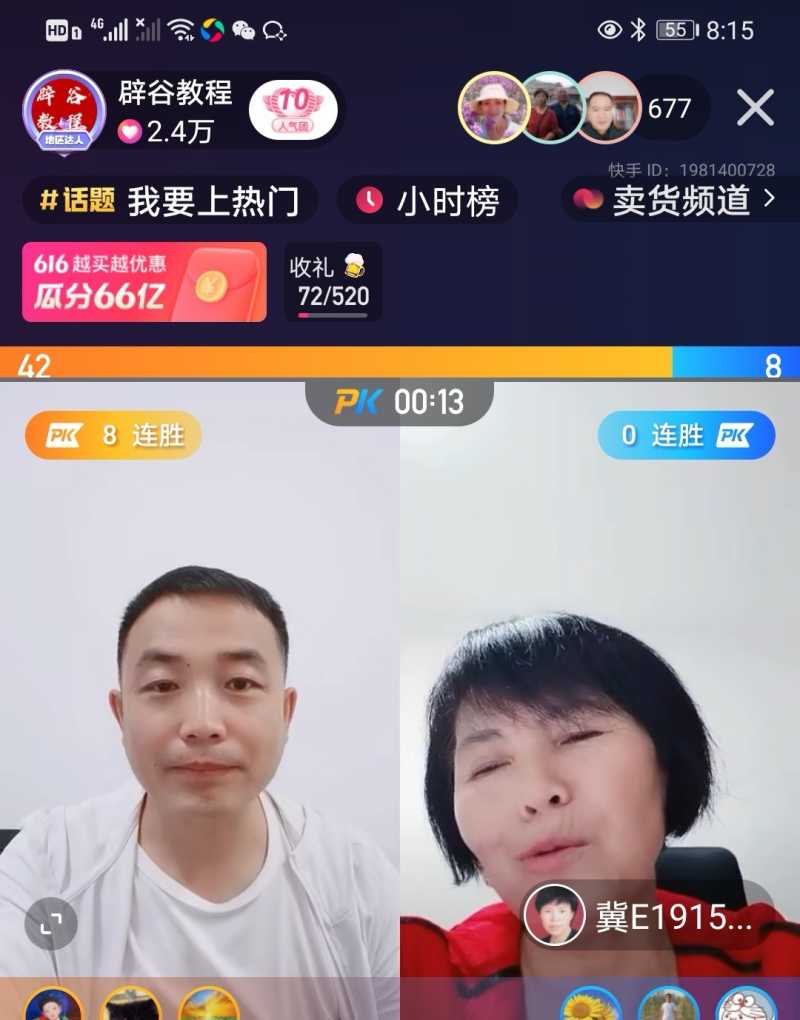Open 辟谷教程 streamer profile

(x=64, y=110)
